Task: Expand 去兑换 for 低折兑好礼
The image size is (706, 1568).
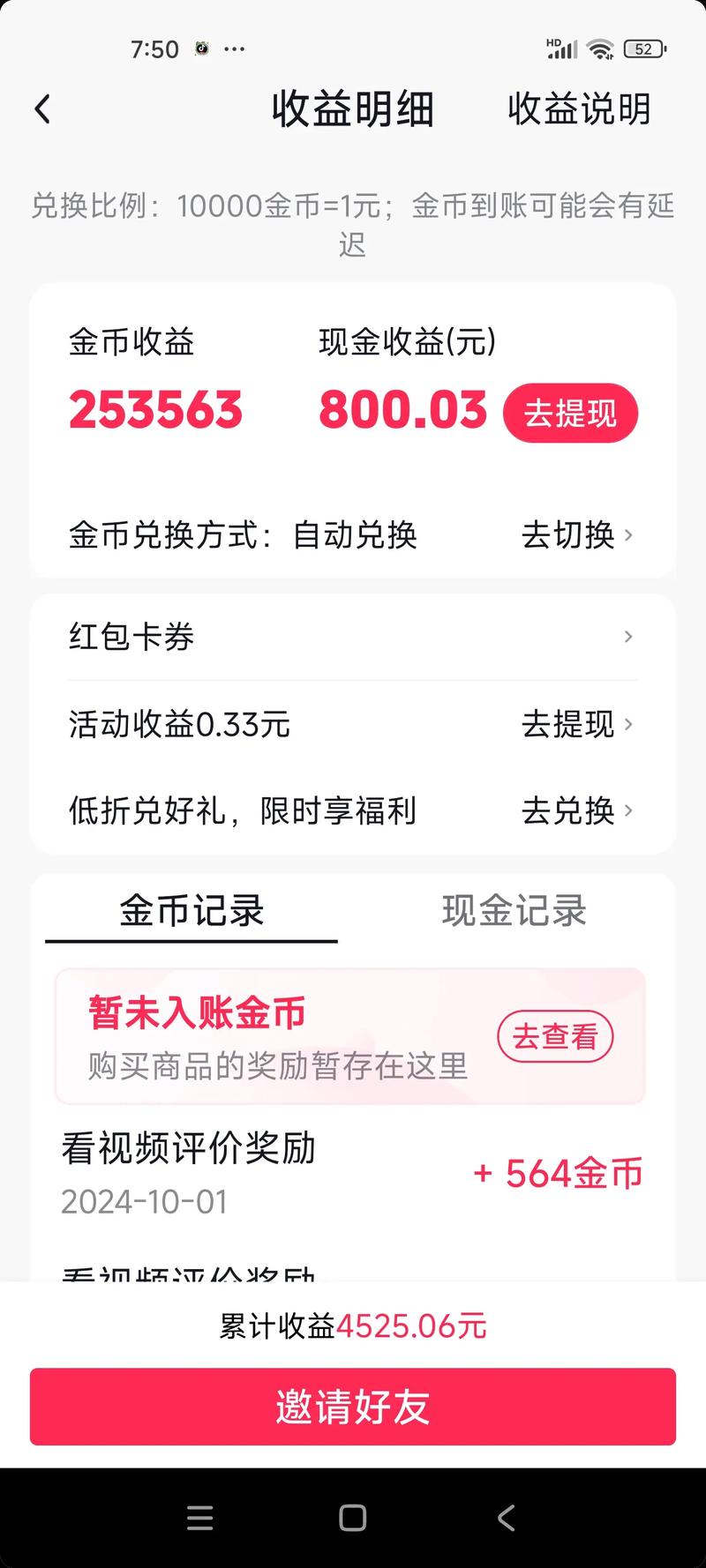Action: click(x=567, y=812)
